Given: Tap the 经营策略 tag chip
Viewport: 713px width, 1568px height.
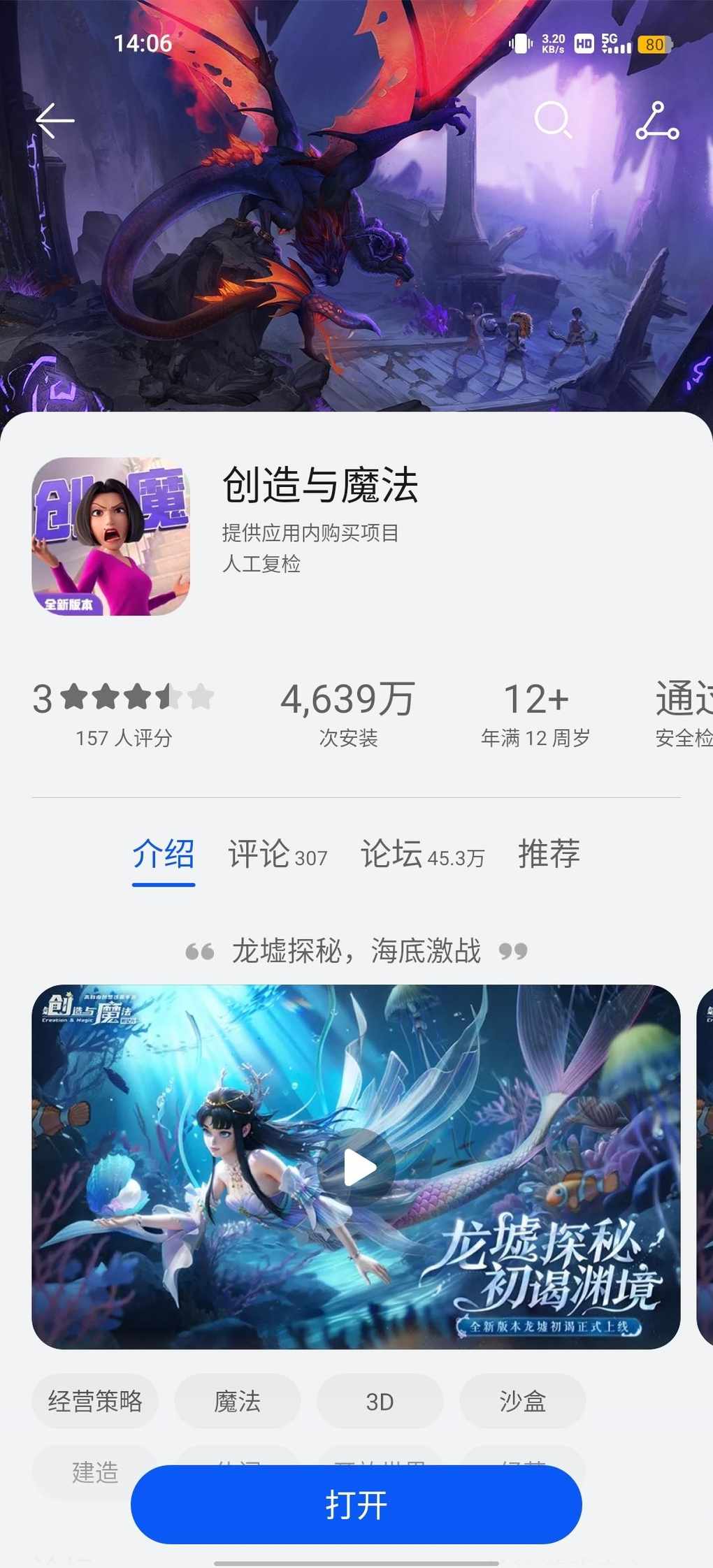Looking at the screenshot, I should click(95, 1401).
